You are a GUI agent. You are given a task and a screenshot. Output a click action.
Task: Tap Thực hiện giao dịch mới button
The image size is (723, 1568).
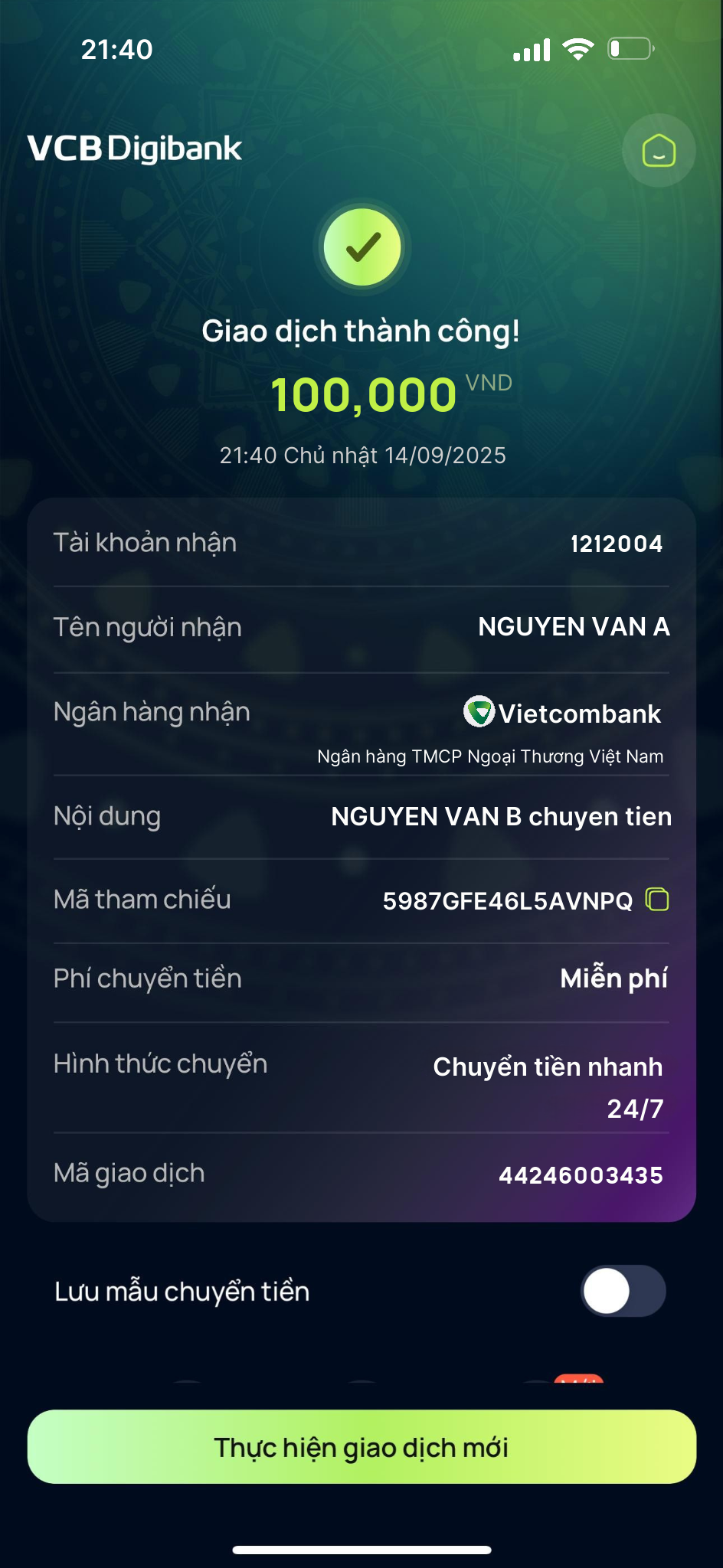(x=361, y=1447)
